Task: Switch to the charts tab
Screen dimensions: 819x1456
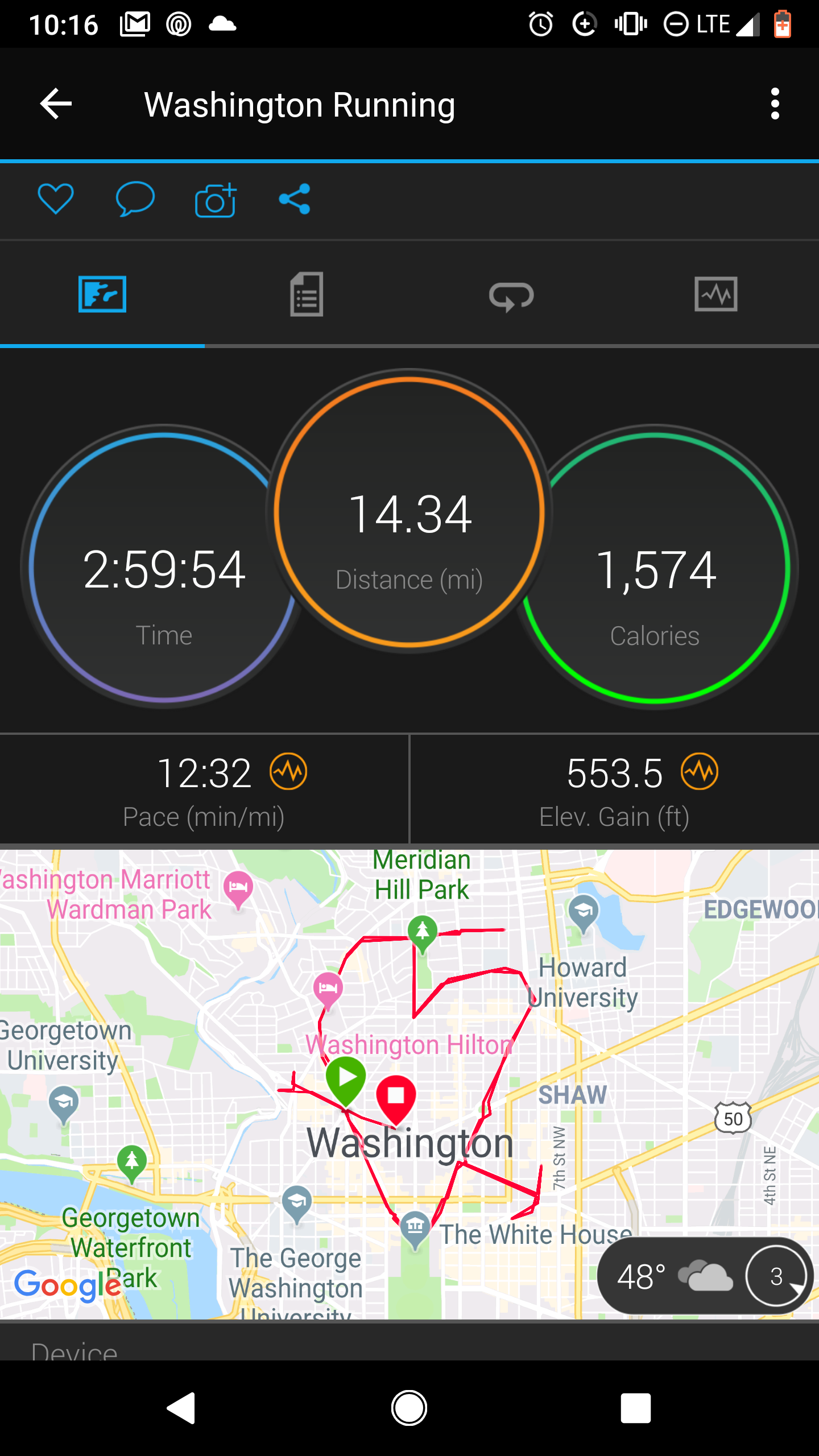Action: click(x=716, y=295)
